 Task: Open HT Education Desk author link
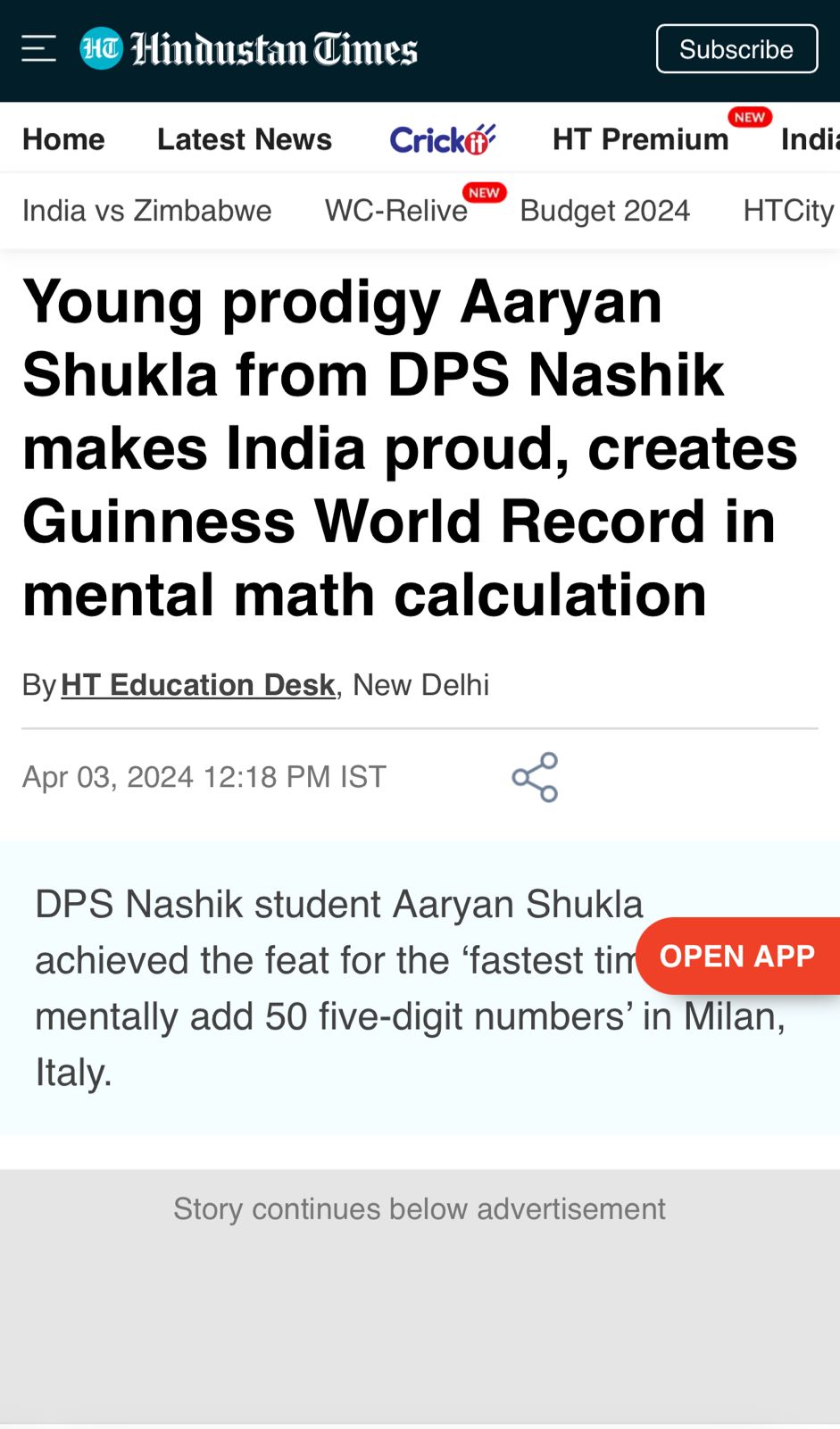click(x=198, y=685)
